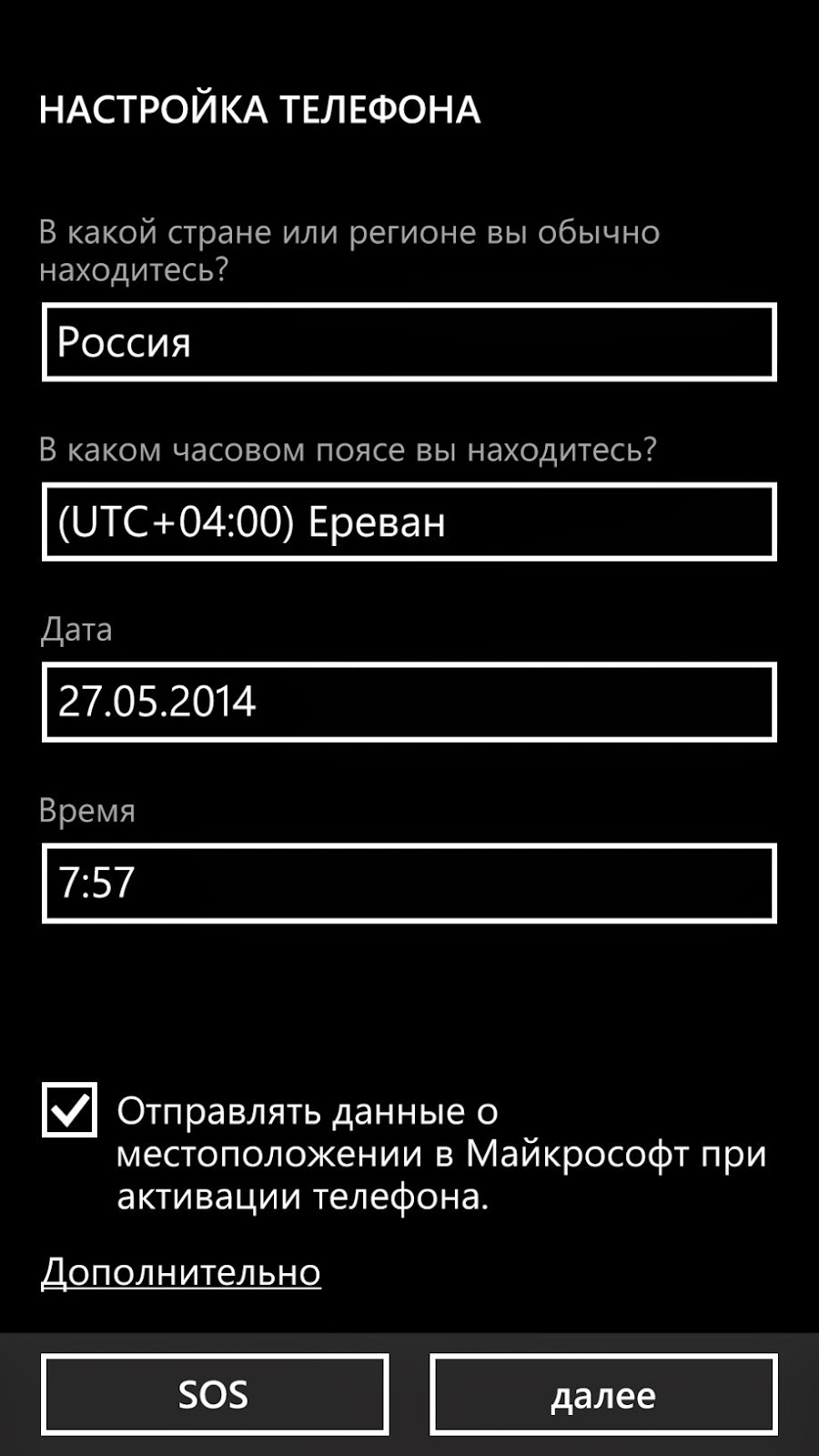Change the time zone (UTC+04:00) Ереван
Screen dimensions: 819x1456
(409, 521)
